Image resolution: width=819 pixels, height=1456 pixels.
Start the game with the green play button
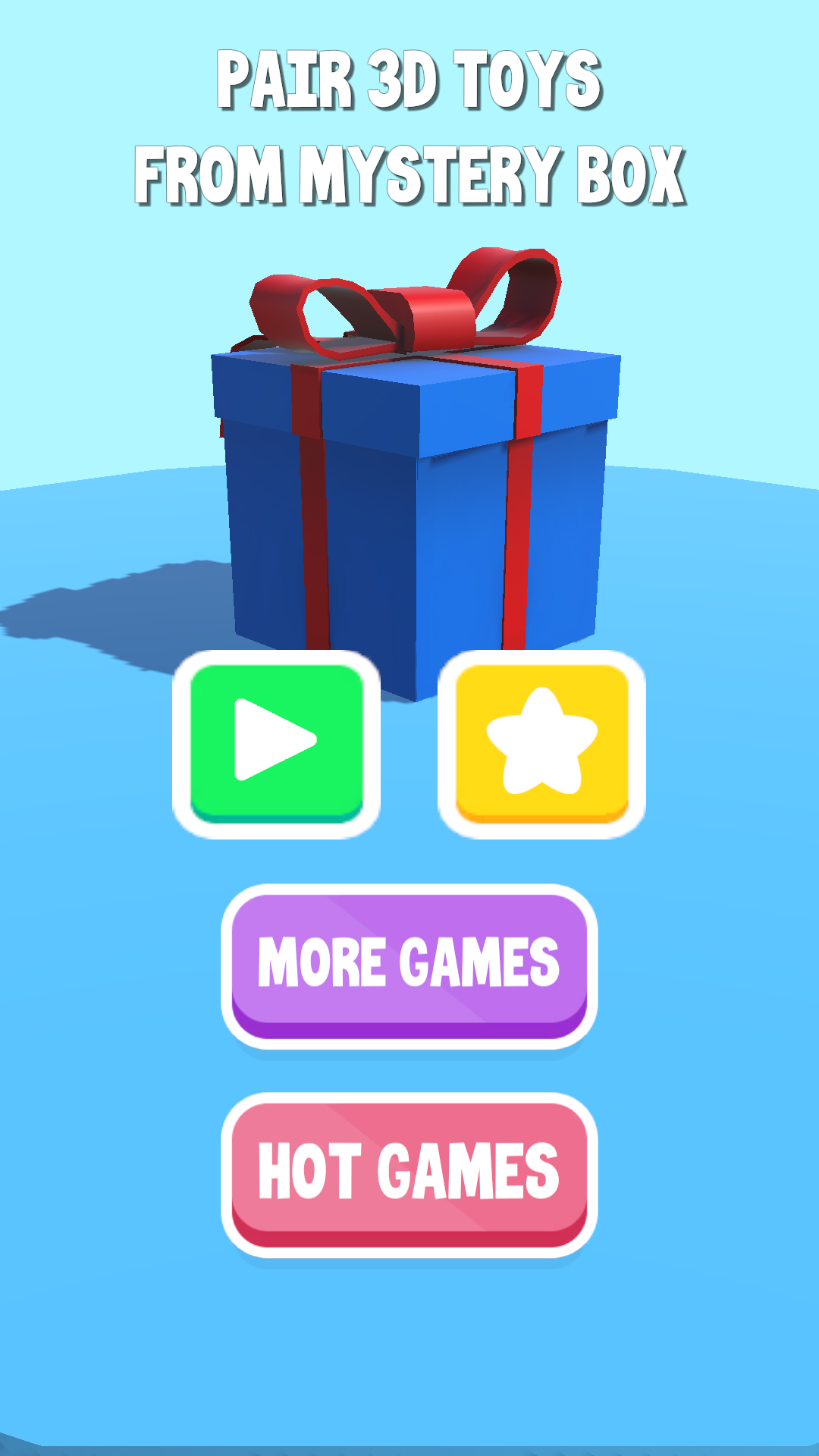(x=276, y=743)
